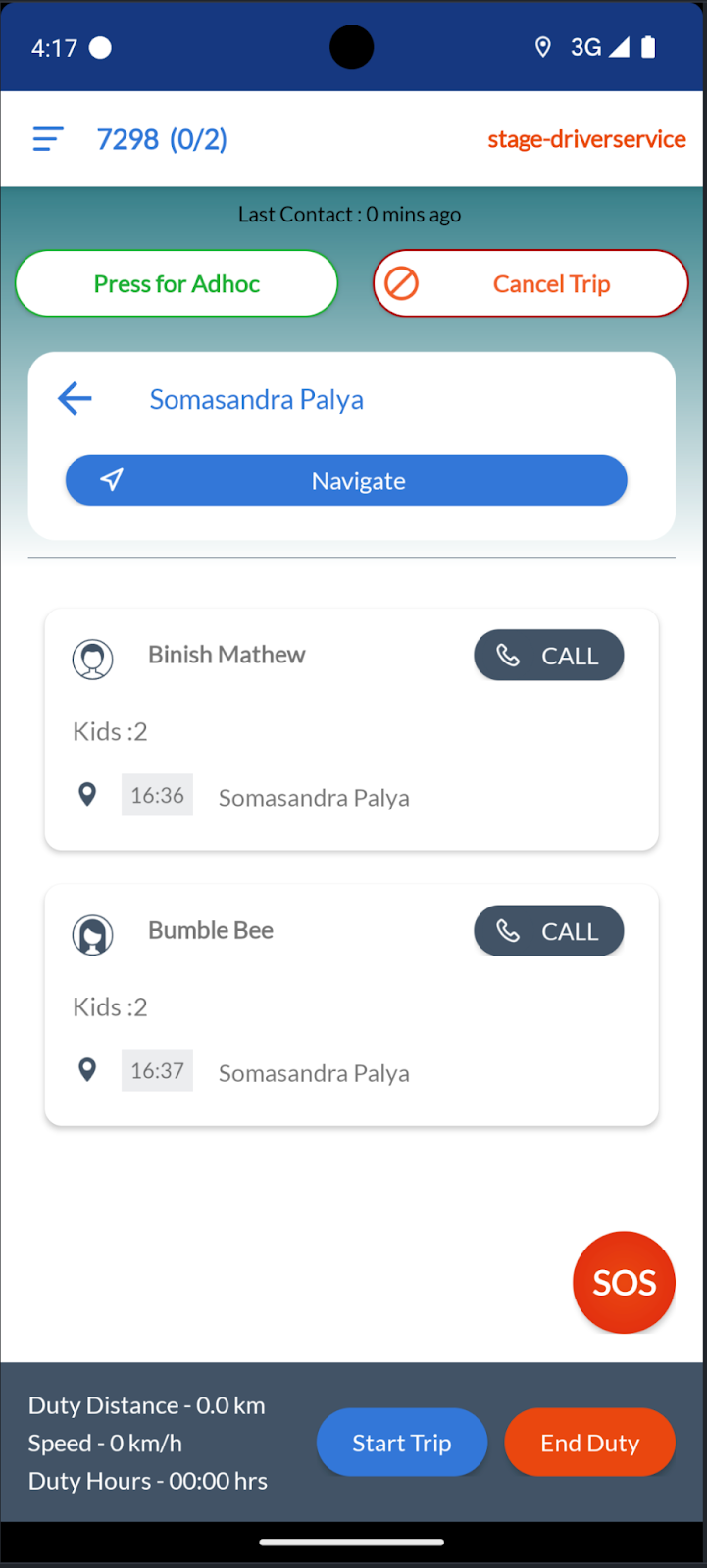Tap the Press for Adhoc button
This screenshot has width=707, height=1568.
(x=177, y=283)
